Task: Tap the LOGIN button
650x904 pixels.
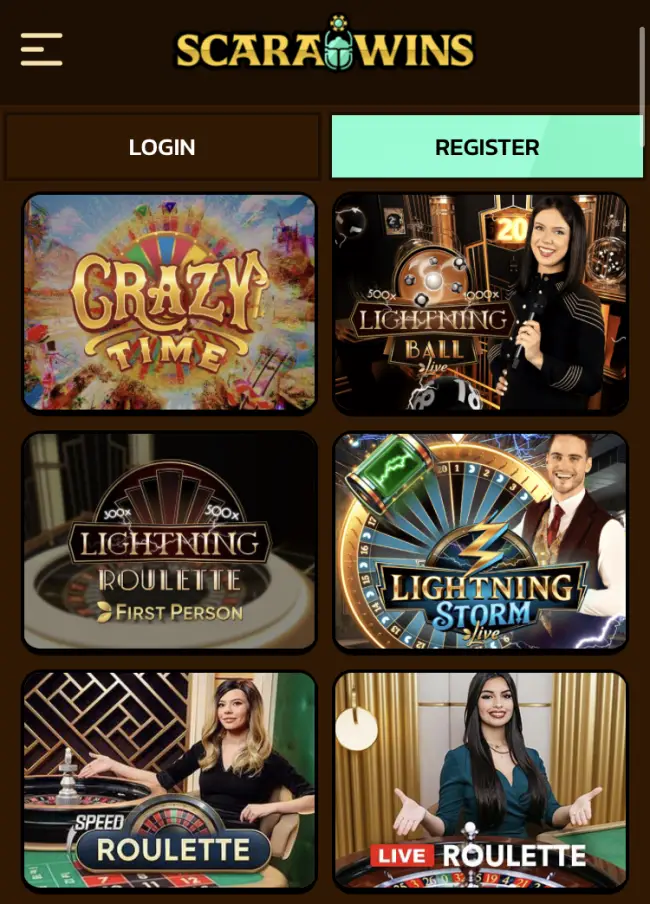Action: point(162,147)
